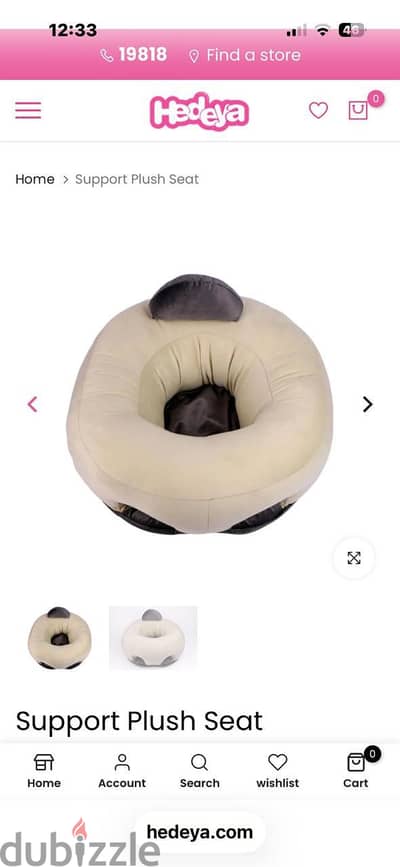The height and width of the screenshot is (867, 400).
Task: Tap the hedeya.com address bar
Action: click(x=200, y=832)
